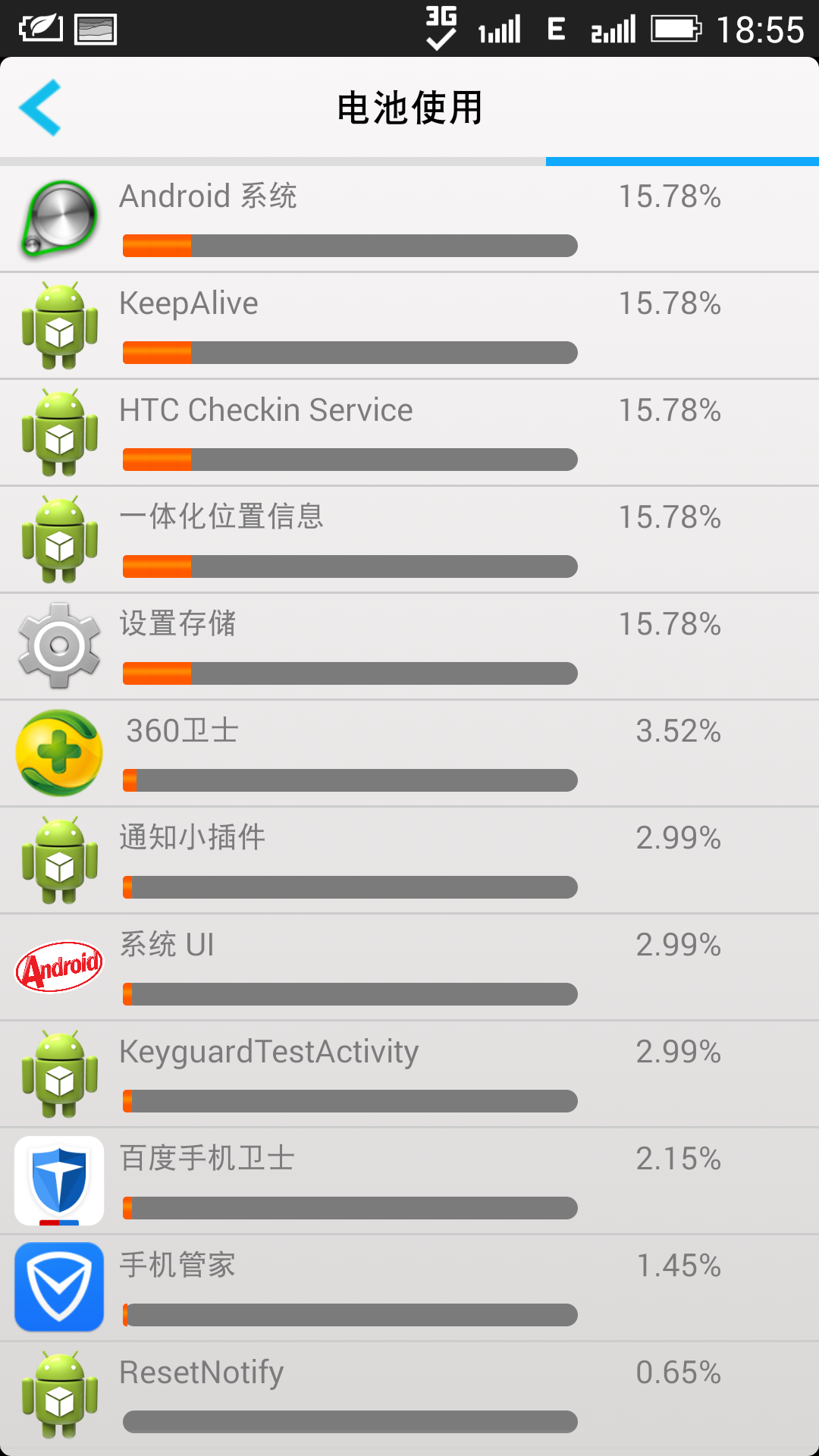
Task: Open 百度手机卫士 battery details
Action: 409,1181
